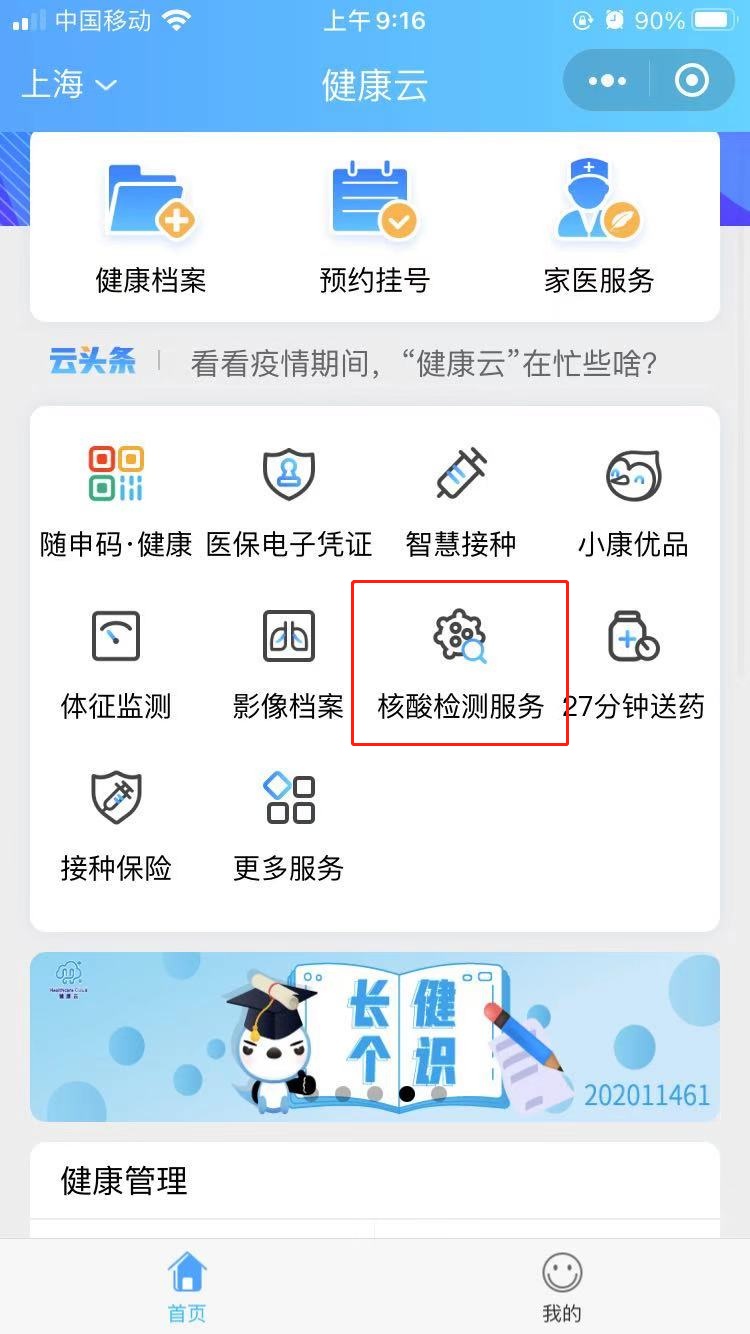Viewport: 750px width, 1334px height.
Task: Open the 上海 city dropdown
Action: tap(70, 84)
